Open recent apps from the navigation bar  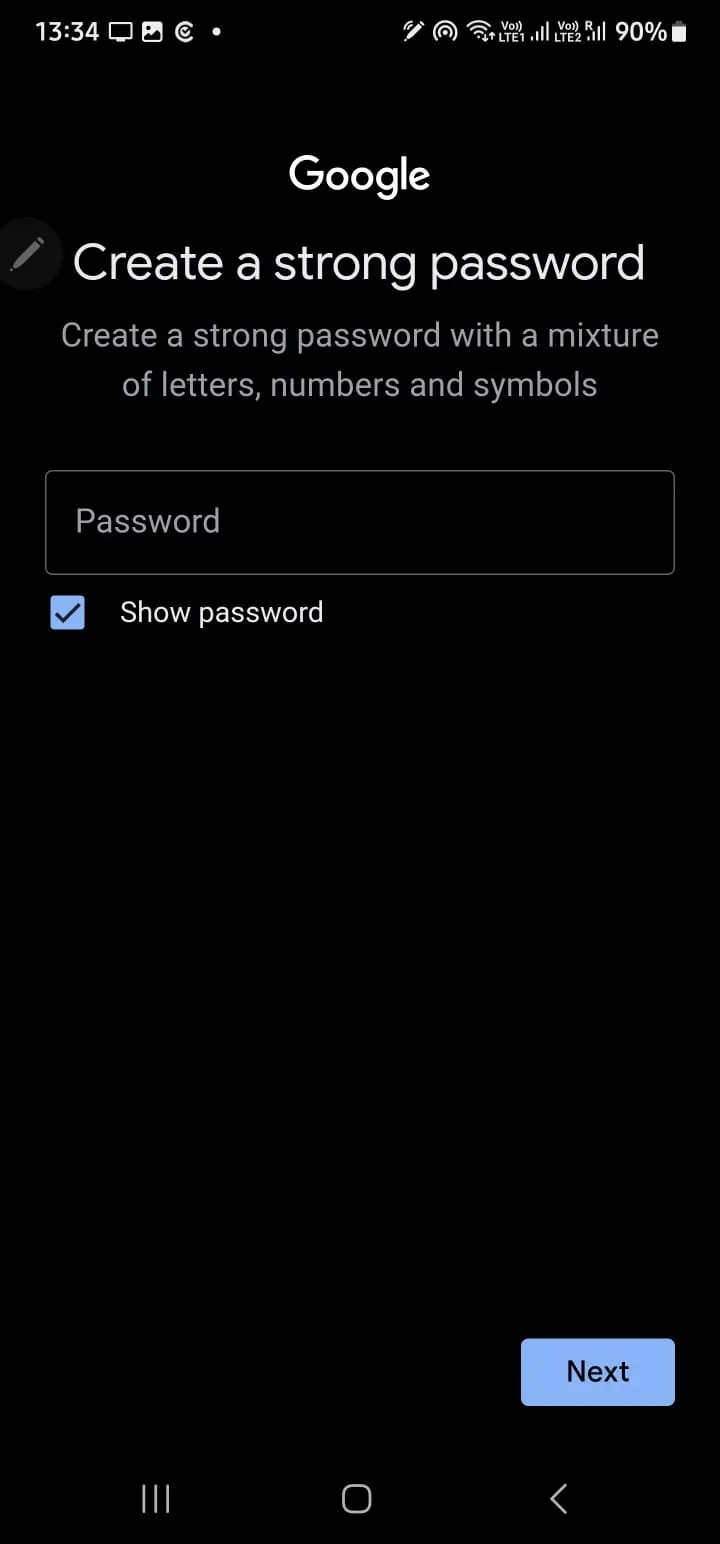coord(156,1498)
